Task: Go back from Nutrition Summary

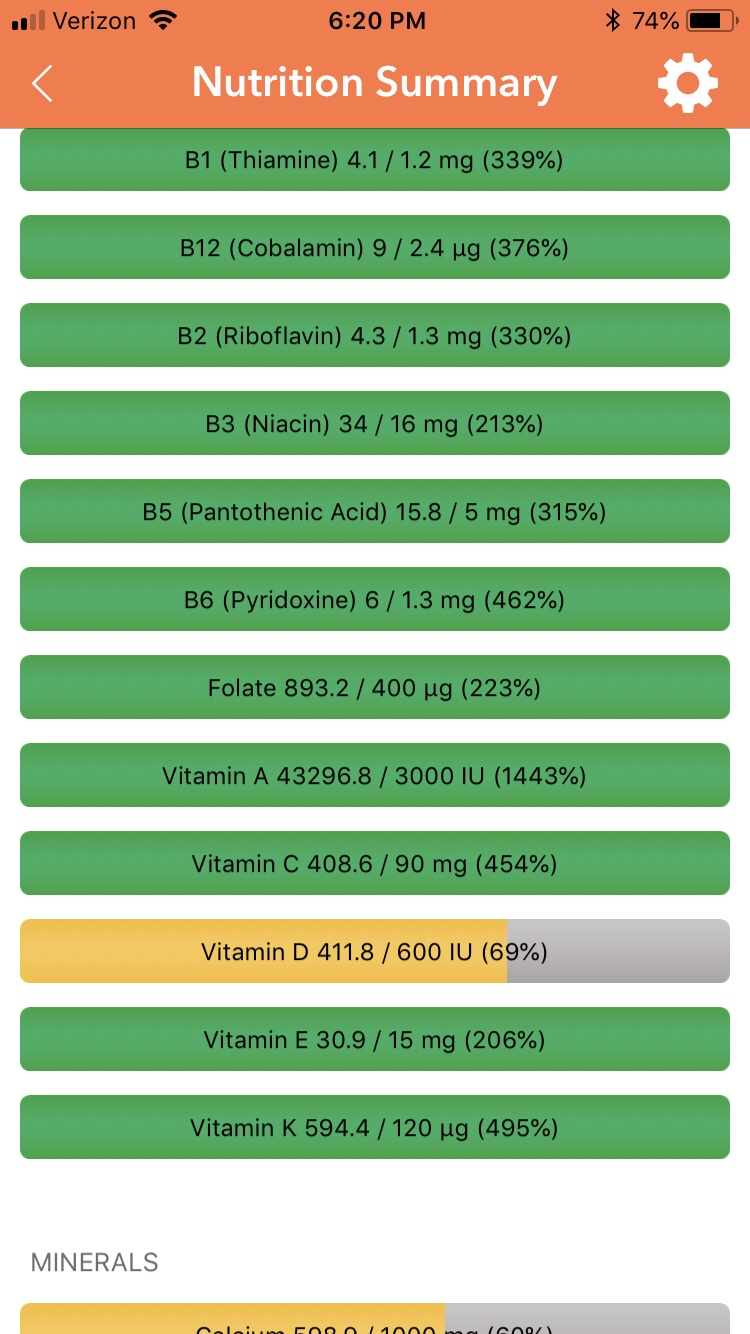Action: [x=42, y=84]
